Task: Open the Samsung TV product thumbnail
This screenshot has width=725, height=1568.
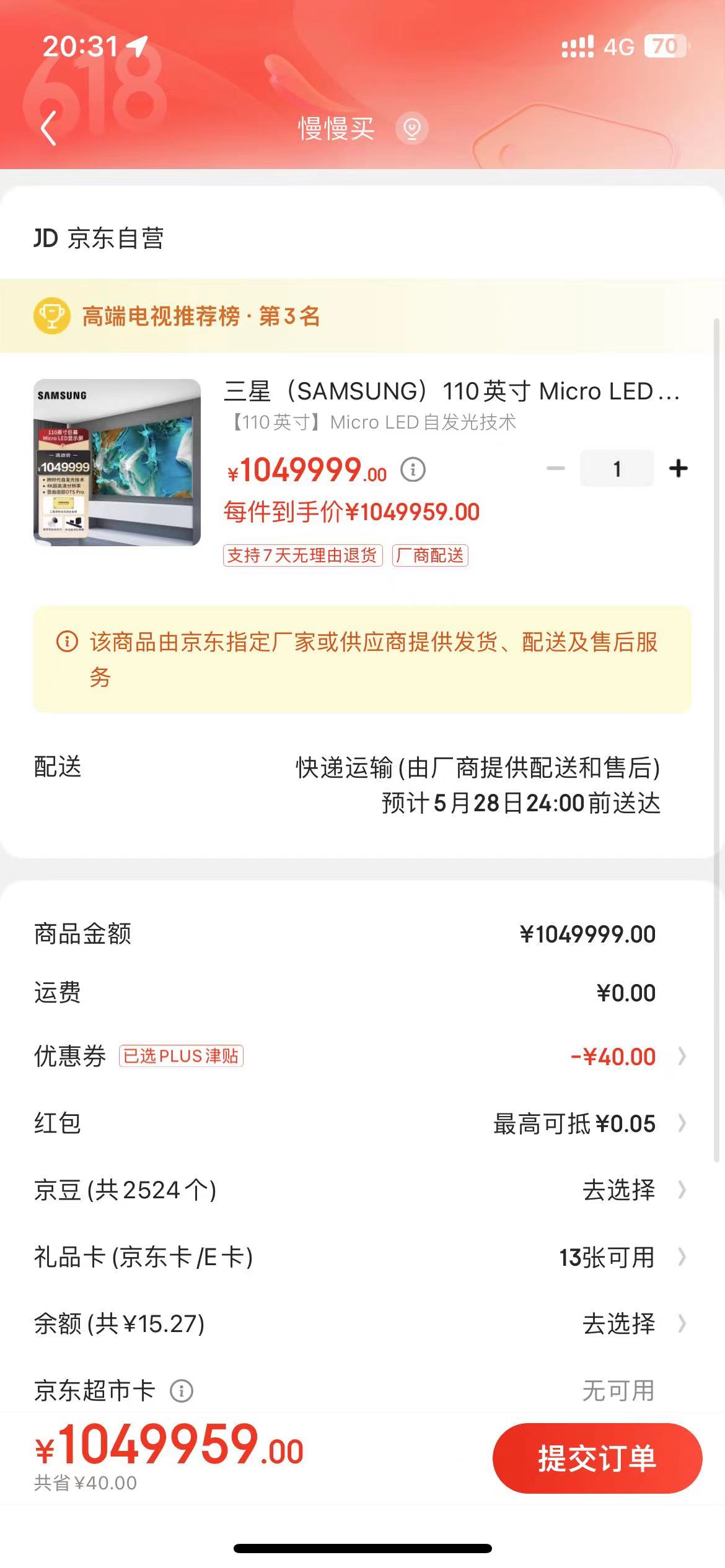Action: click(117, 463)
